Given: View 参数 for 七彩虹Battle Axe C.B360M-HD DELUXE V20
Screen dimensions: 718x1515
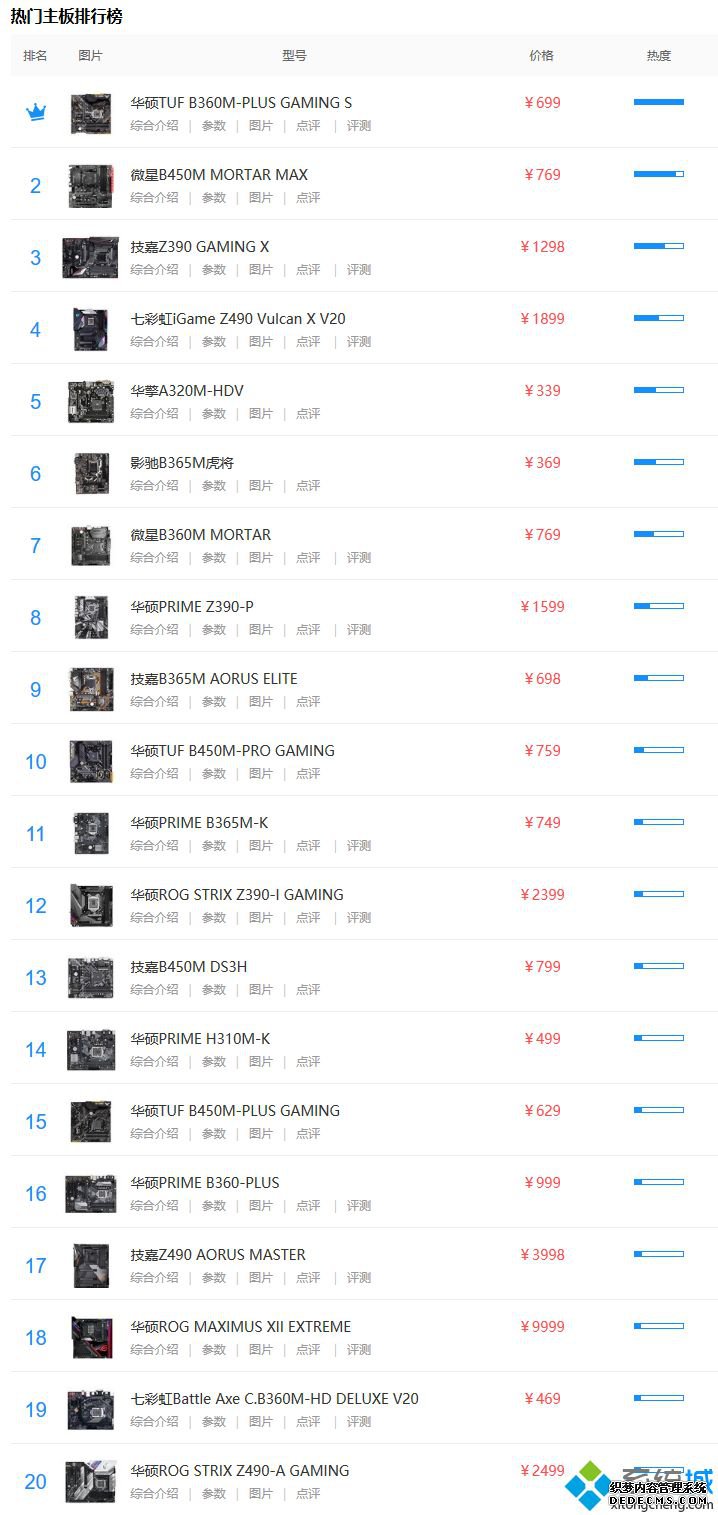Looking at the screenshot, I should [214, 1422].
